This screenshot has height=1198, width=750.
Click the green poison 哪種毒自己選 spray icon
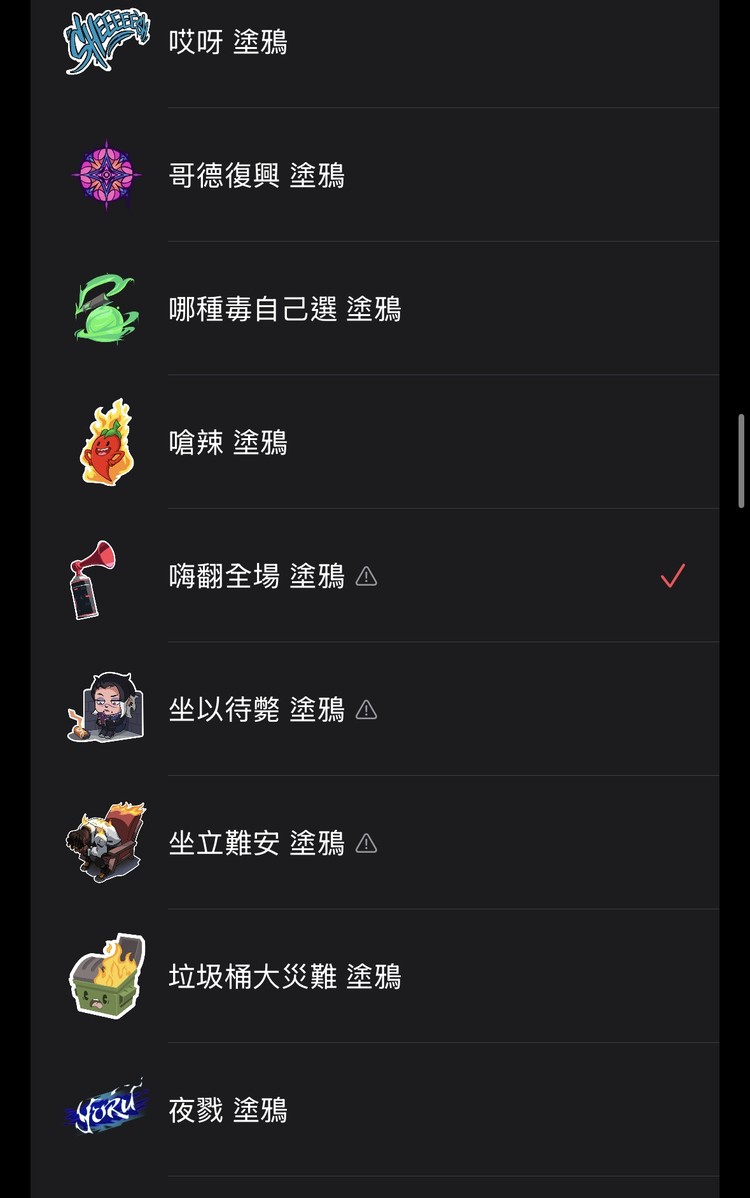click(105, 309)
